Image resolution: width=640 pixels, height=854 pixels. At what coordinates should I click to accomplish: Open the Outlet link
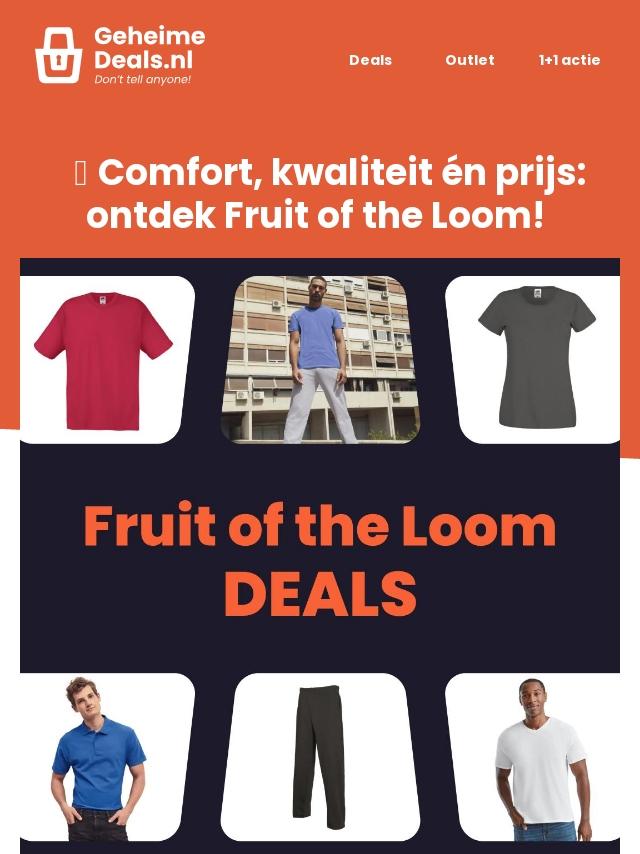469,60
